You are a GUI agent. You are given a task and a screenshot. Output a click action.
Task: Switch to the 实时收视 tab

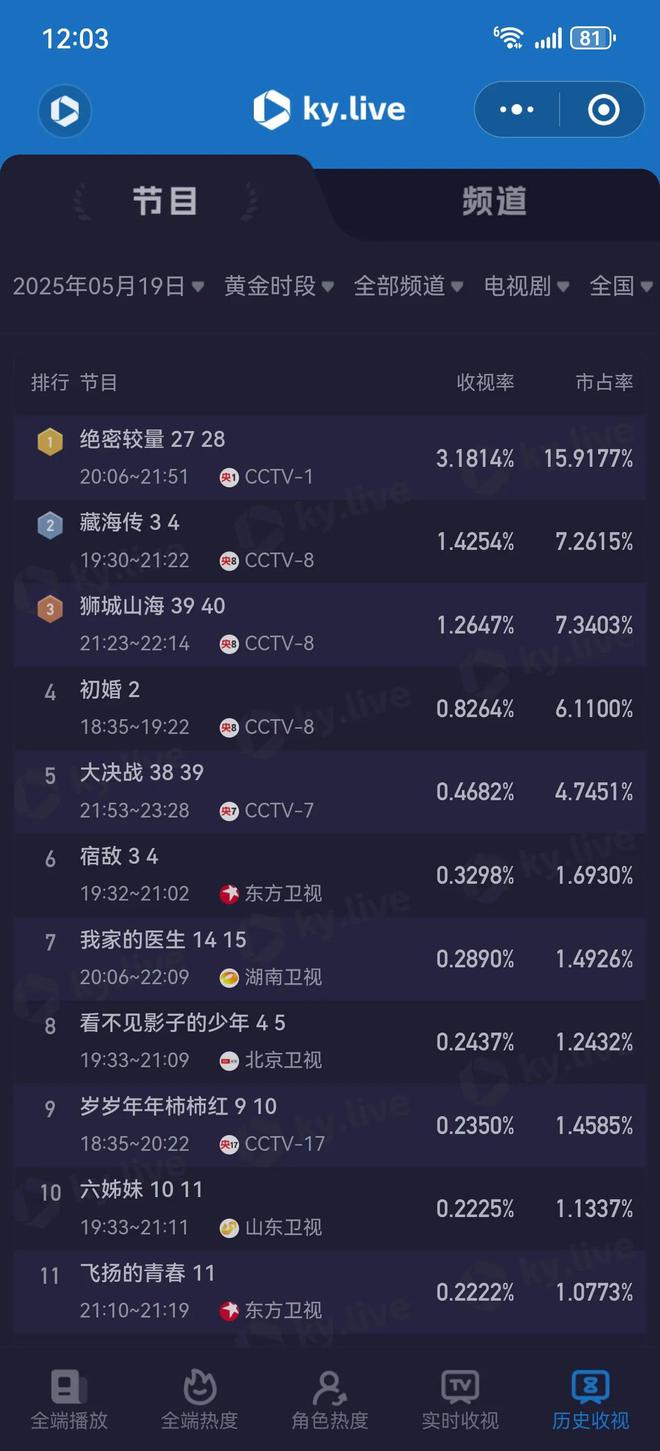click(460, 1400)
